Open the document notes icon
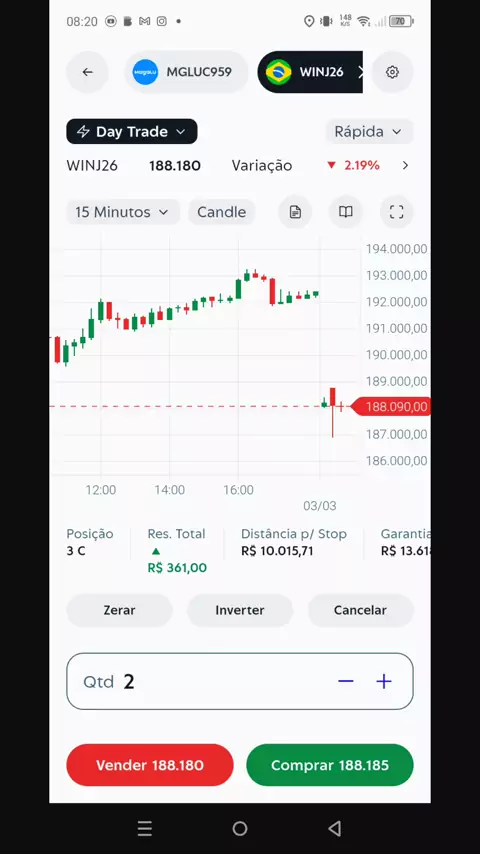This screenshot has width=480, height=854. 295,212
